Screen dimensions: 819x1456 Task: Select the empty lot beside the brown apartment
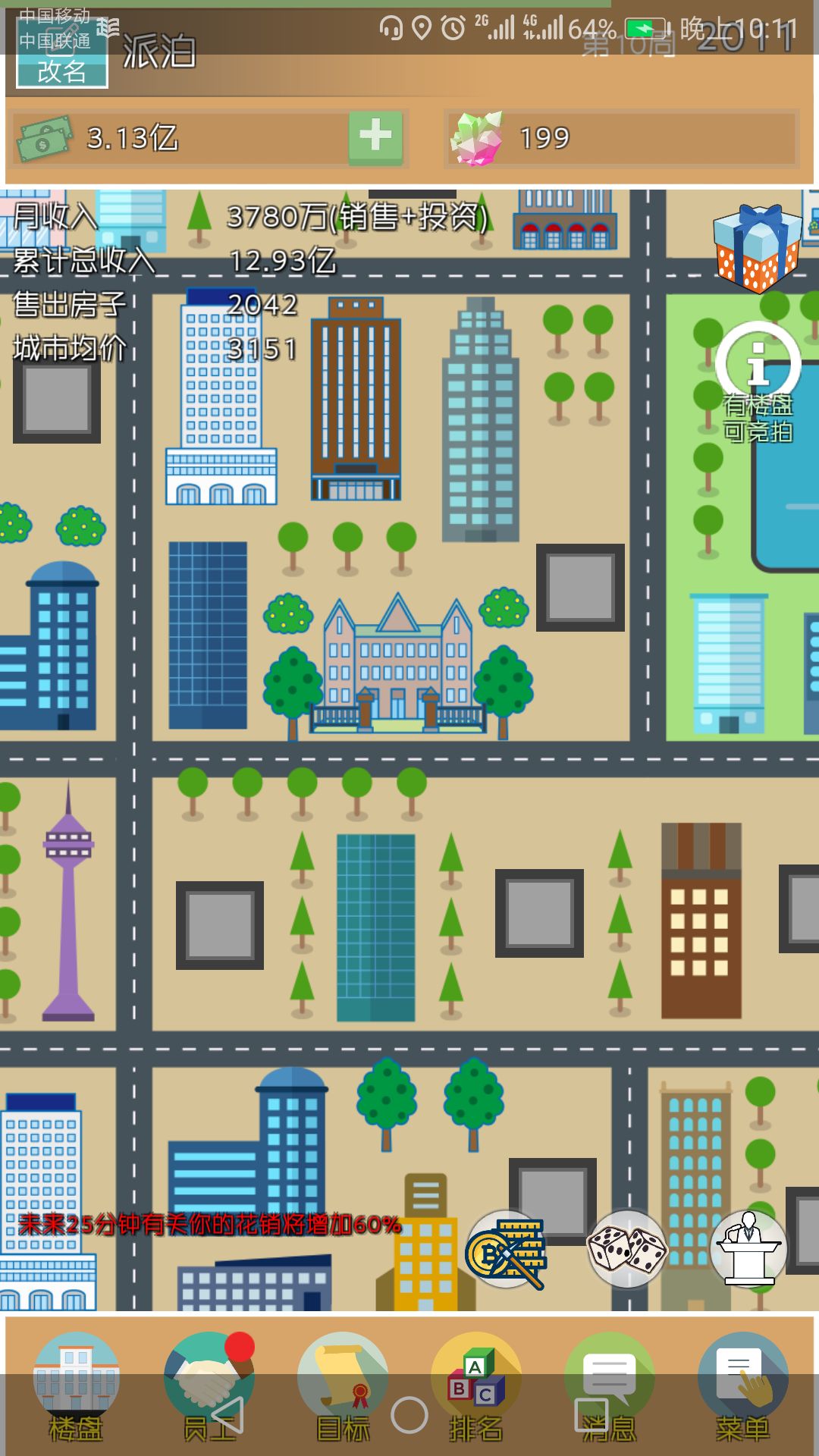539,913
